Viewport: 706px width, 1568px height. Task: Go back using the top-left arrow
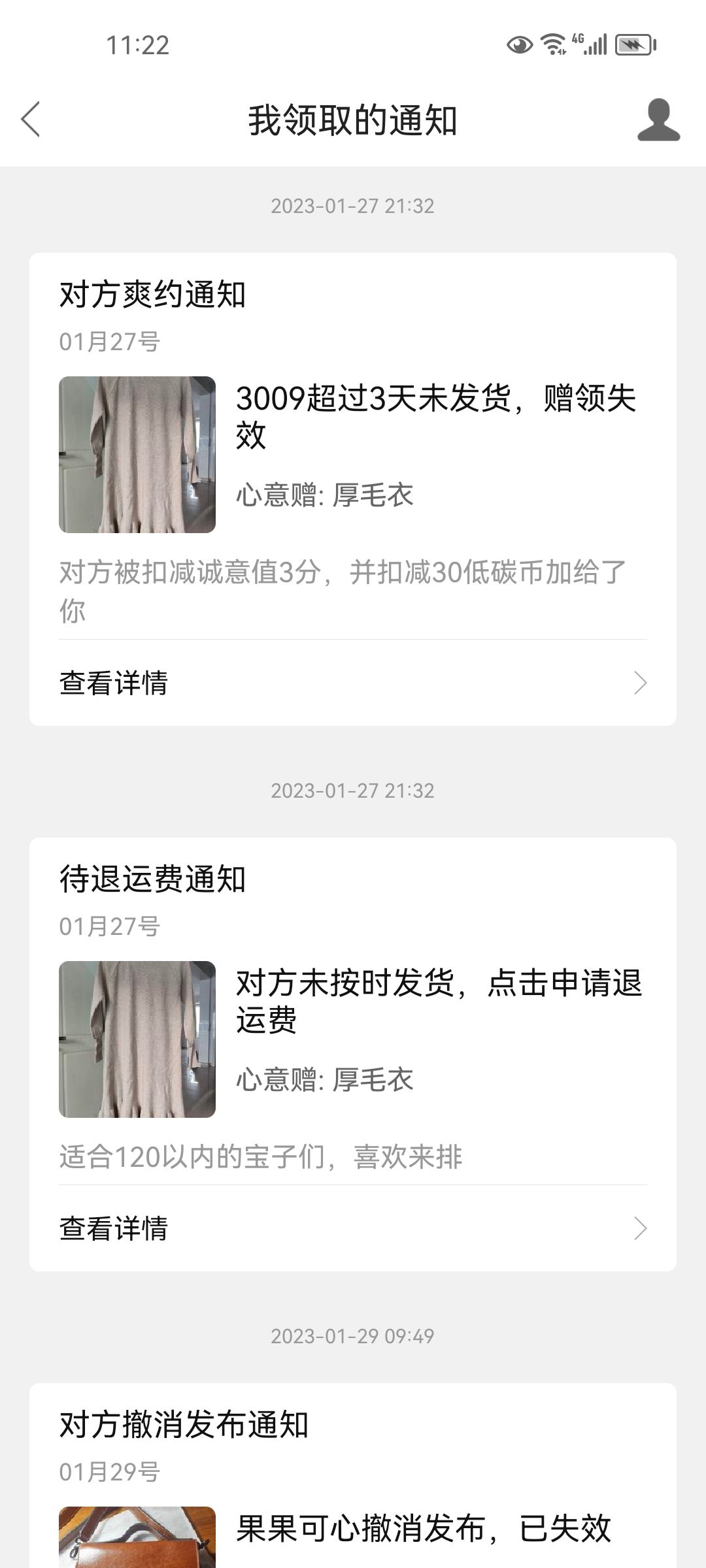click(31, 120)
